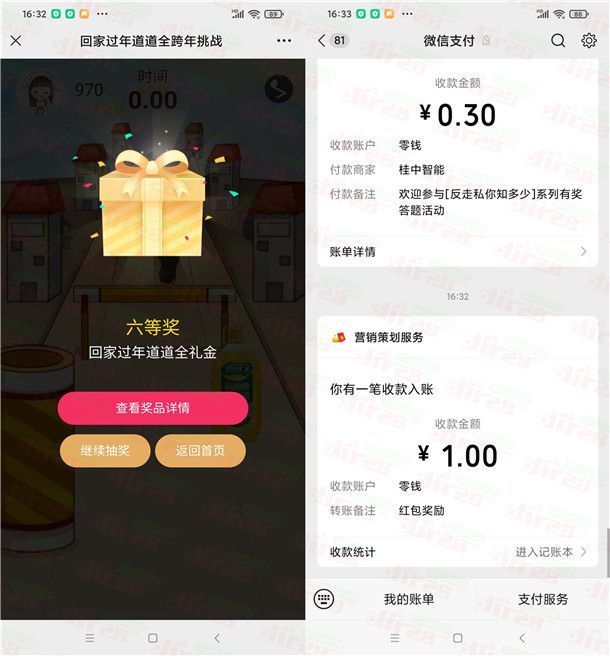
Task: Open the mini-program overflow menu
Action: tap(284, 41)
